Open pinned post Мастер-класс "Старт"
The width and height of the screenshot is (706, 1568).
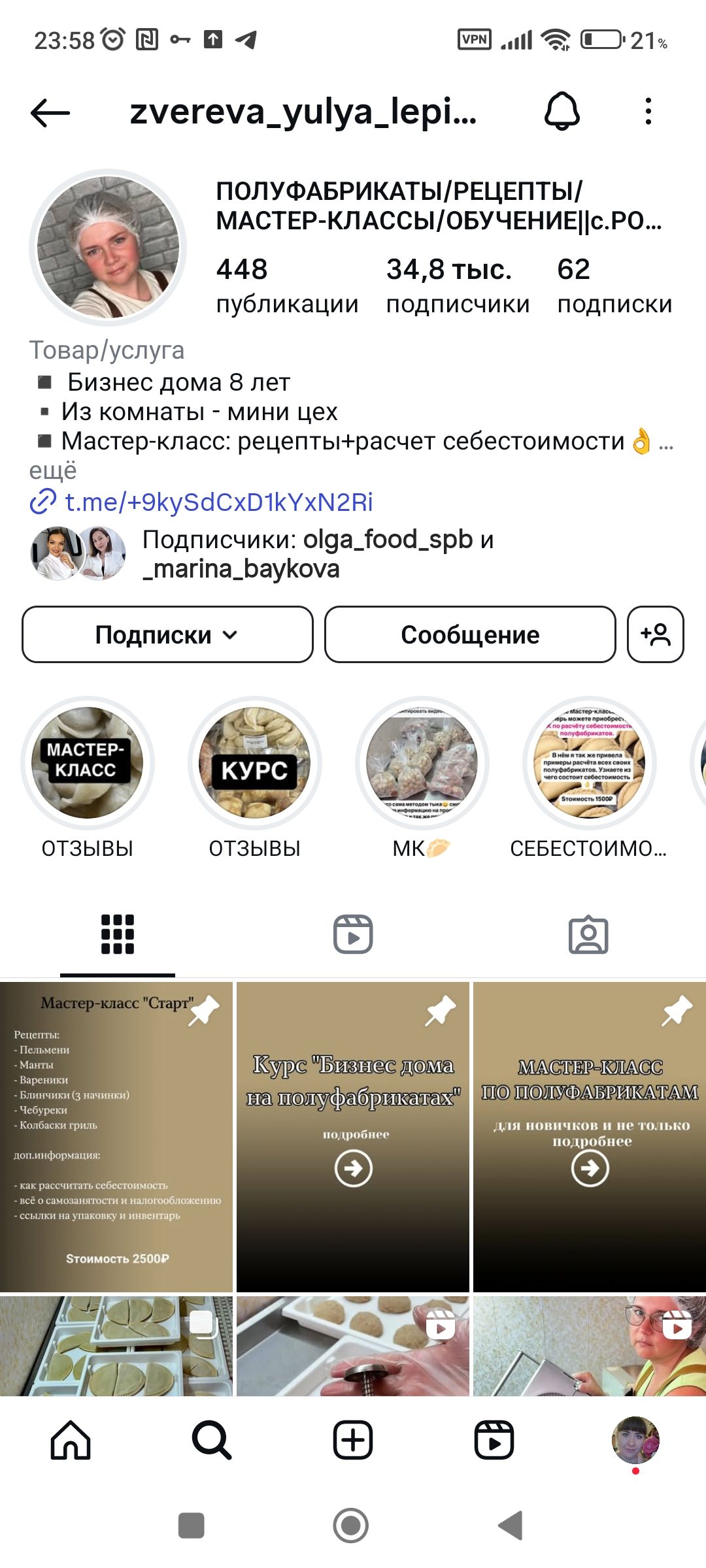click(116, 1137)
